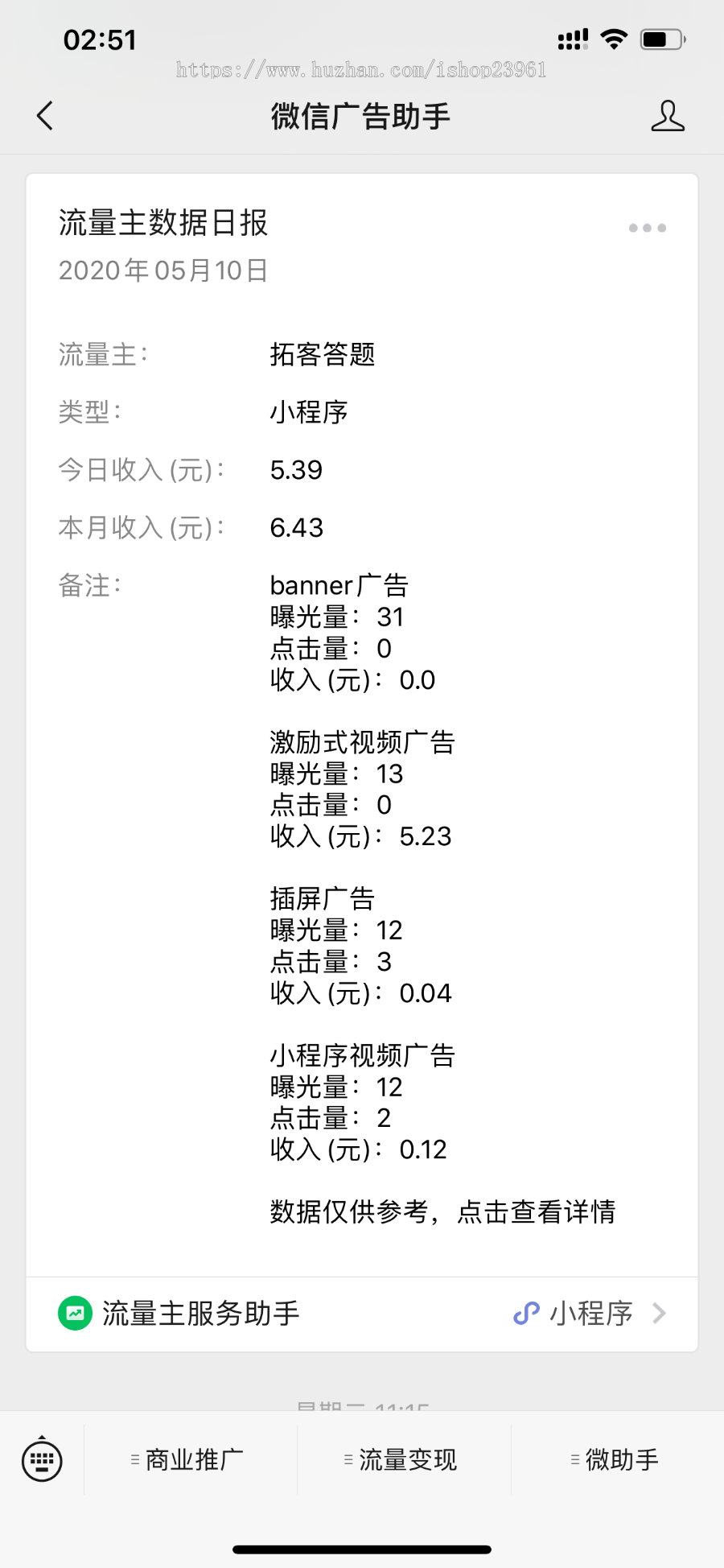Tap the blue mini-program link icon
Image resolution: width=724 pixels, height=1568 pixels.
point(526,1312)
